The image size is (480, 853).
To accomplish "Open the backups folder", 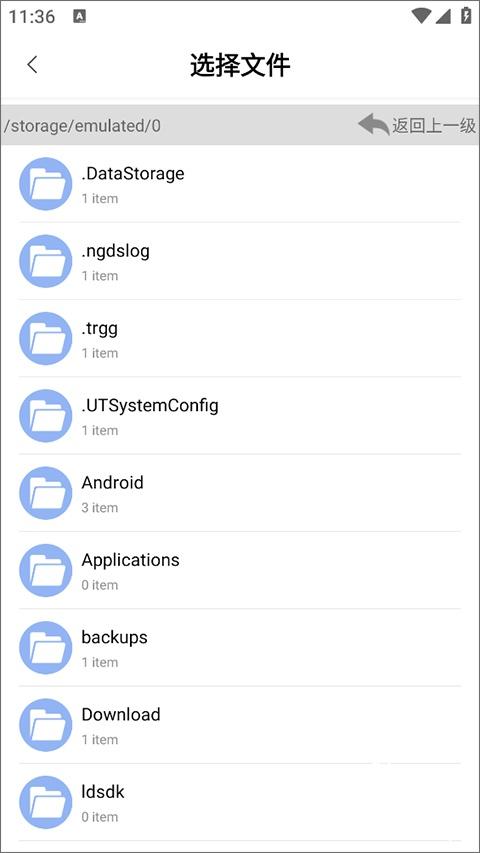I will point(240,647).
